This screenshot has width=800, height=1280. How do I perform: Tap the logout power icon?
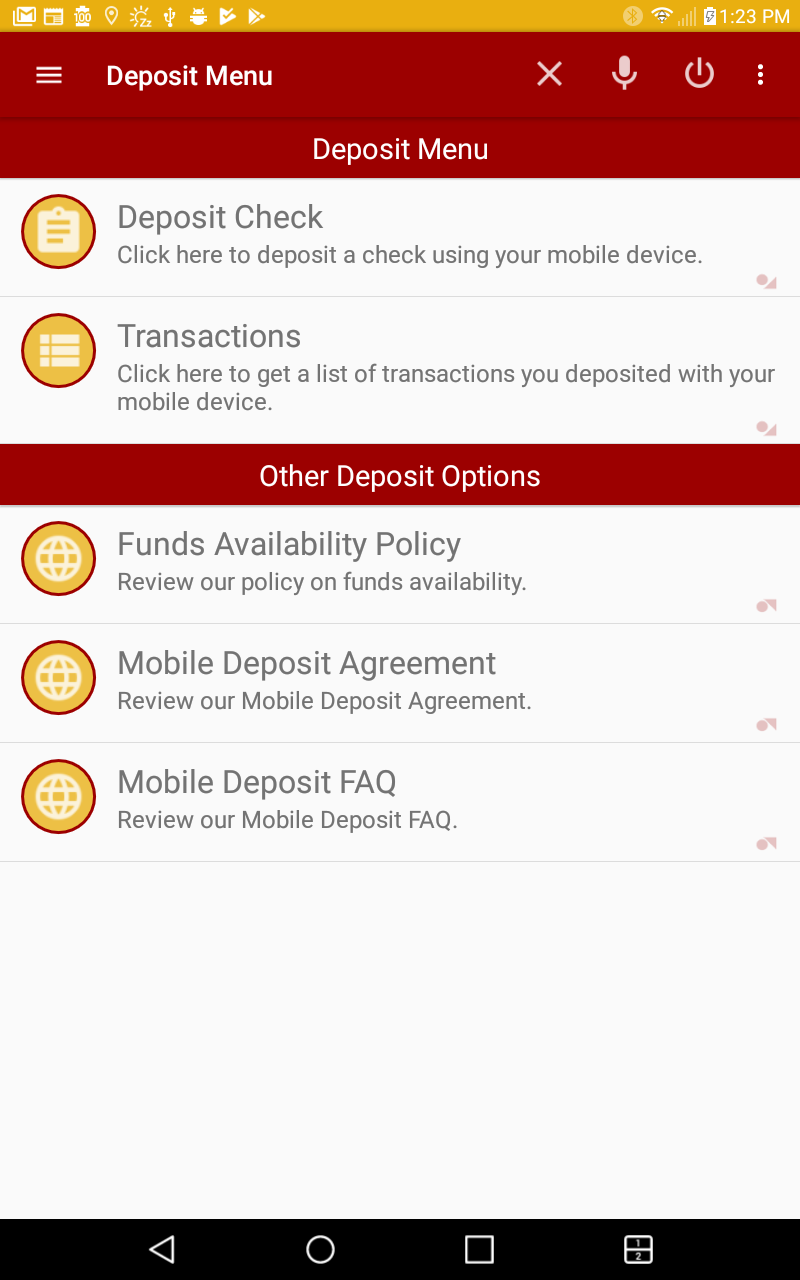699,73
